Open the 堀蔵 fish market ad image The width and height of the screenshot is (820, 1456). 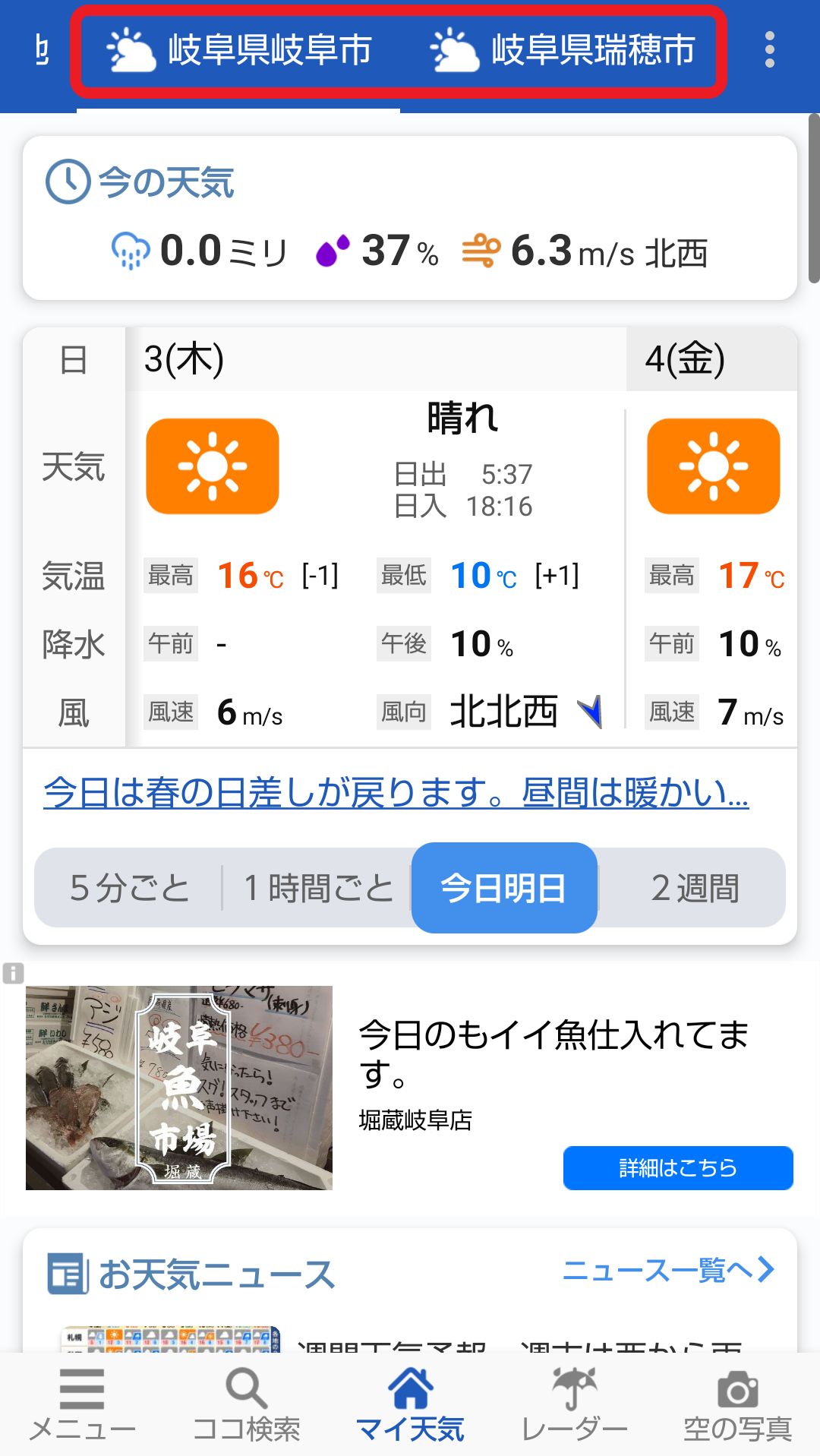179,1088
